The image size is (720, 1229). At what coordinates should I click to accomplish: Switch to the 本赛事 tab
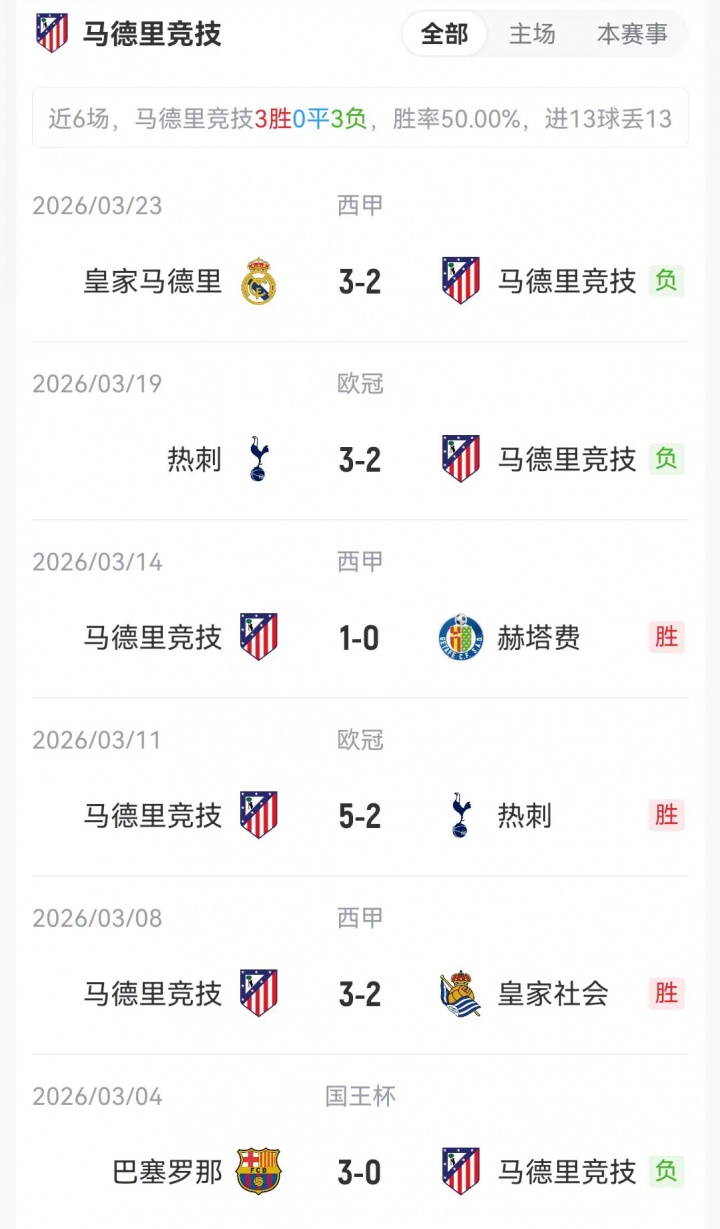point(632,34)
